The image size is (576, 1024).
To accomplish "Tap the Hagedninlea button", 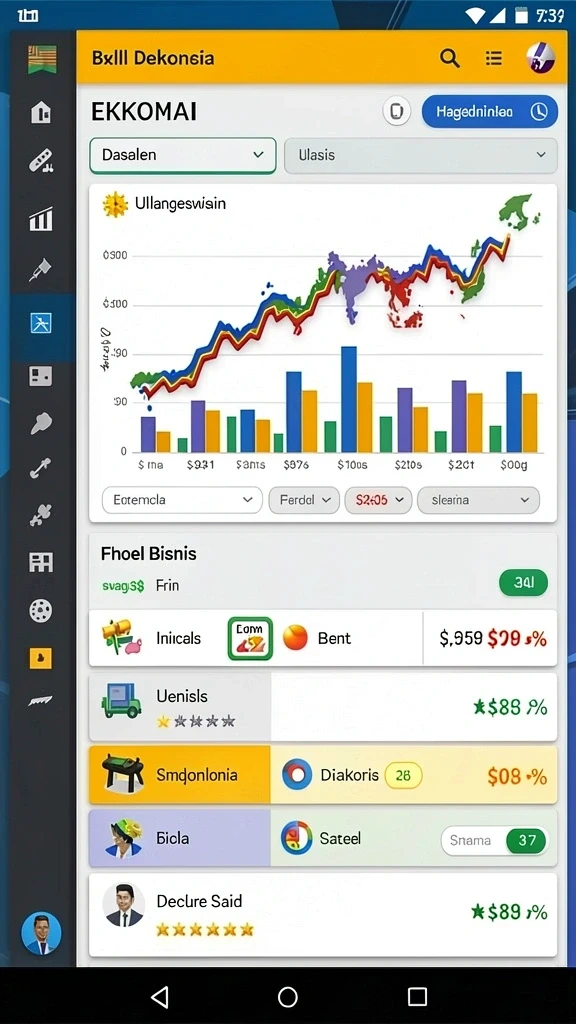I will tap(490, 112).
